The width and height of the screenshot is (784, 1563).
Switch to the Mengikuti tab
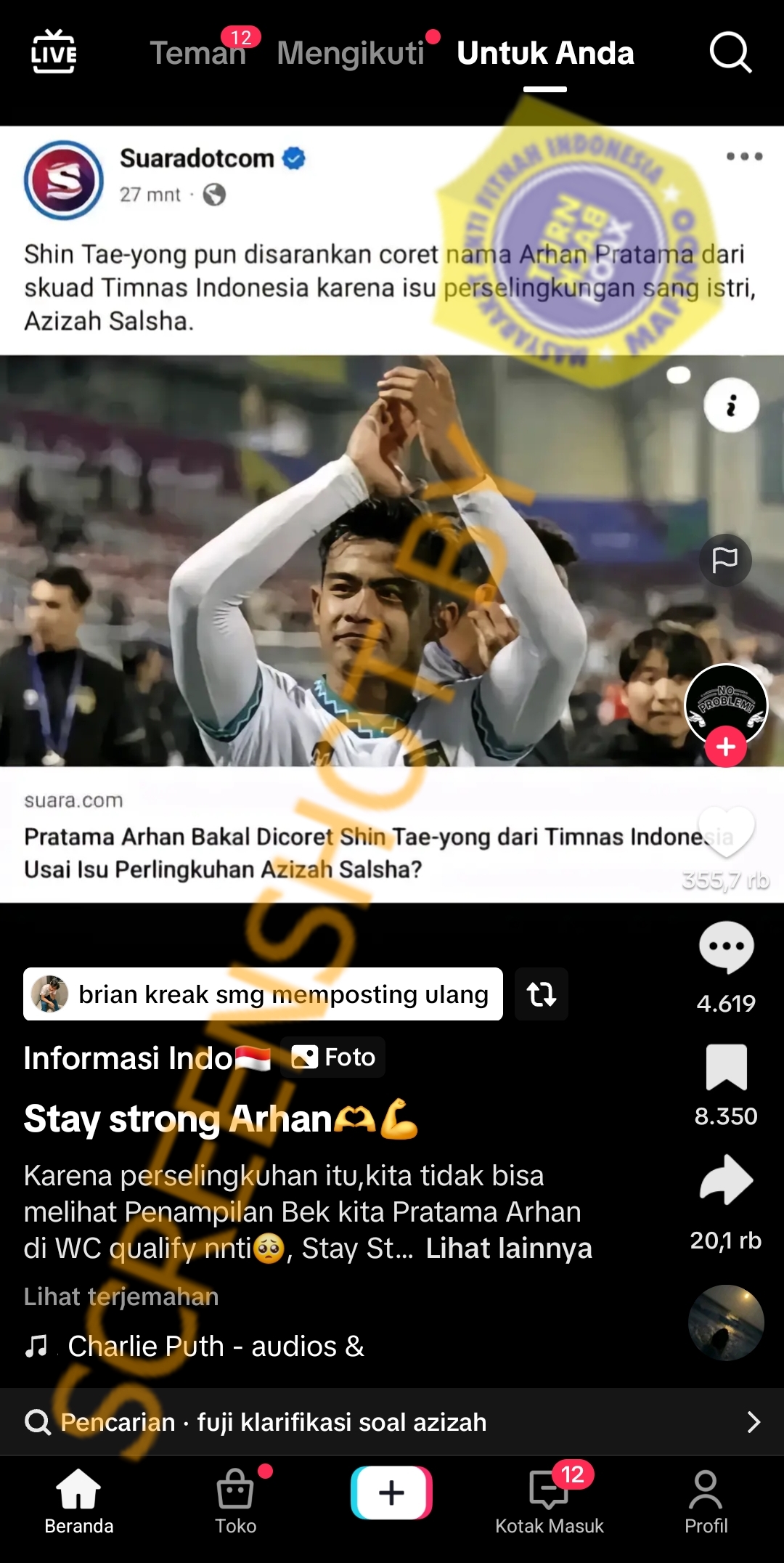351,53
